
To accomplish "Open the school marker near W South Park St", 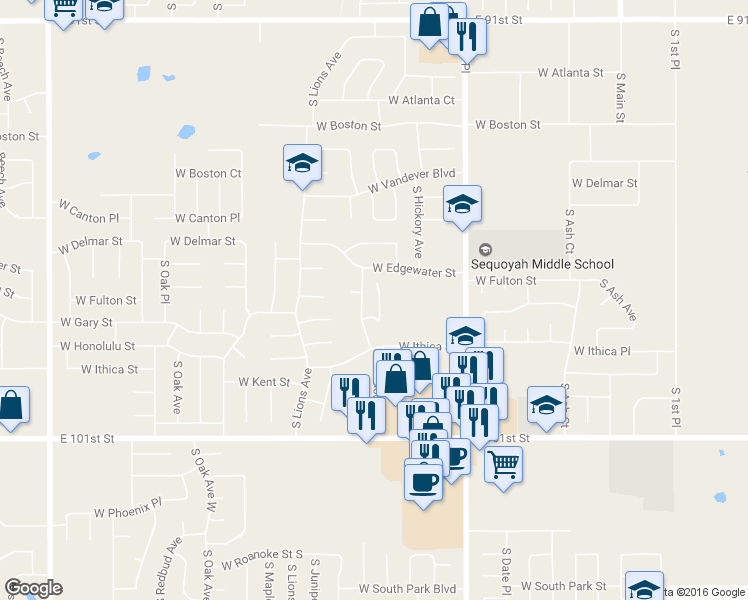I will click(644, 588).
